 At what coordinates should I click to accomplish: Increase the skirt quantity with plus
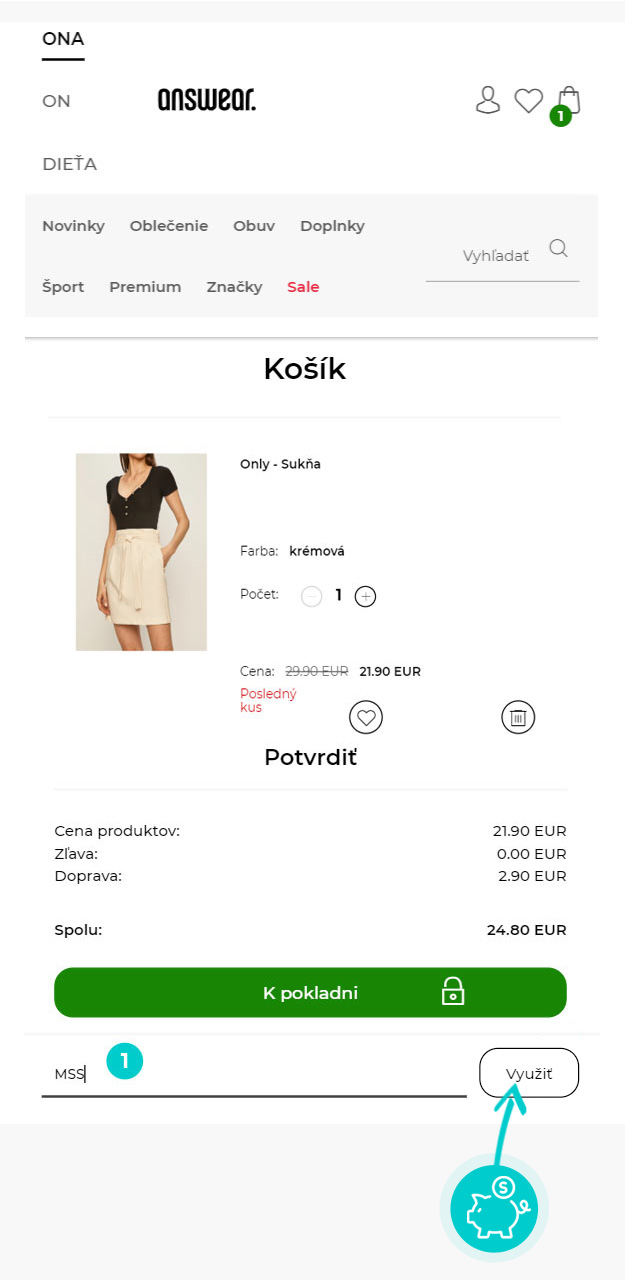[366, 597]
